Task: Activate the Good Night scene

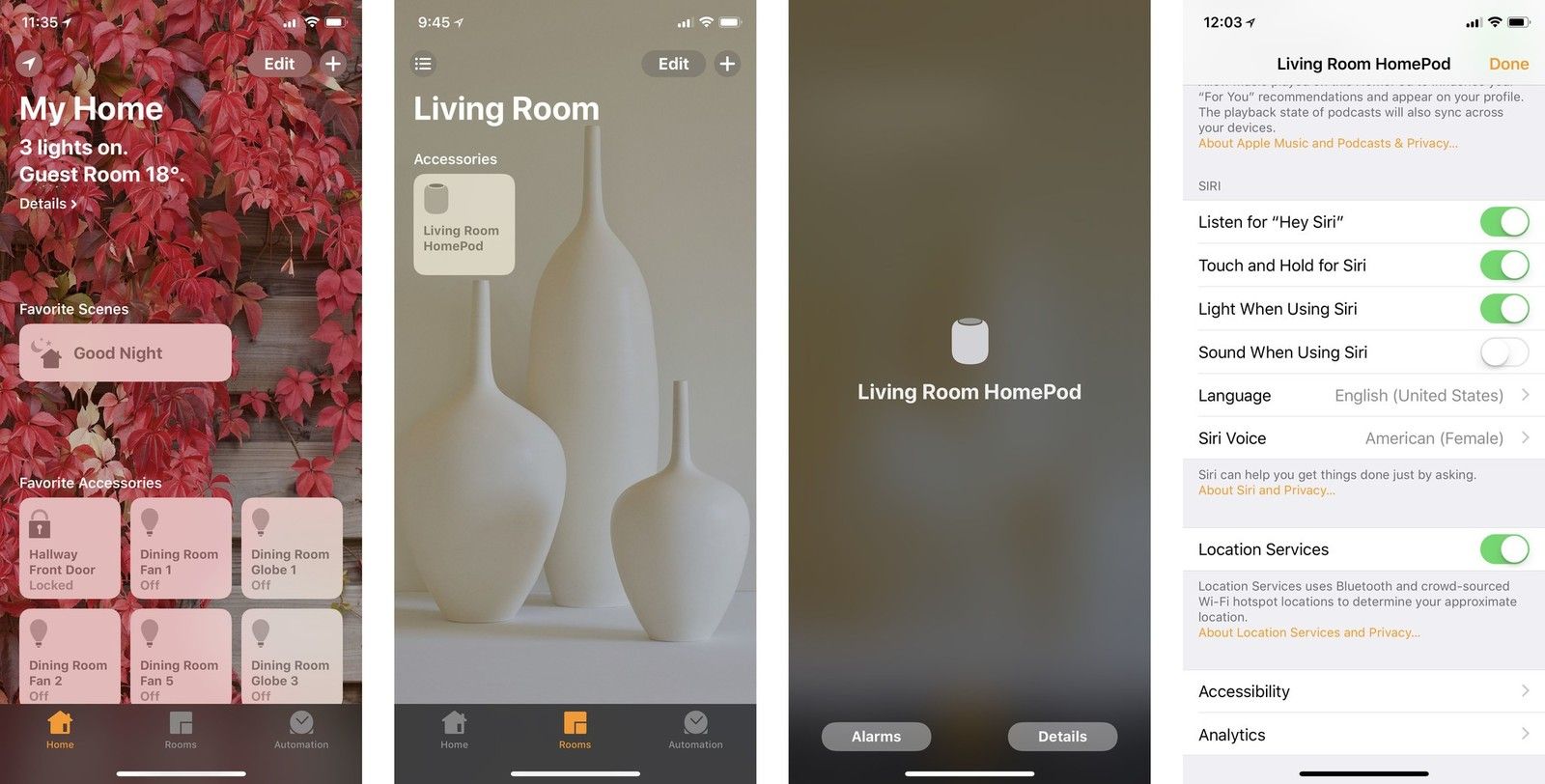Action: point(125,352)
